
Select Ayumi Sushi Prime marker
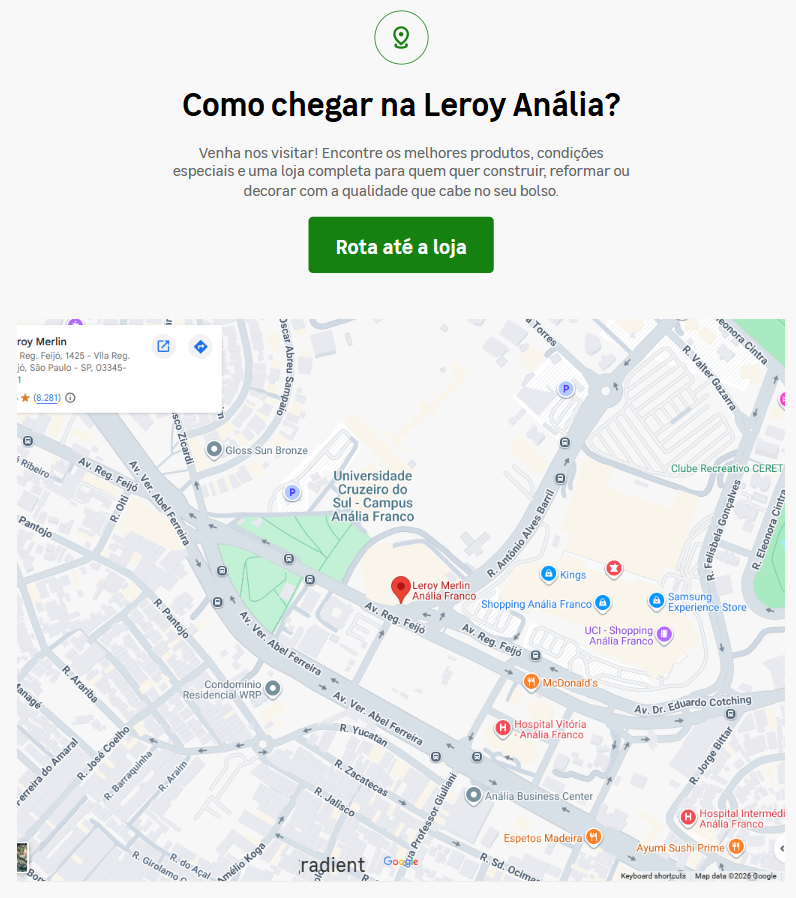pyautogui.click(x=736, y=847)
